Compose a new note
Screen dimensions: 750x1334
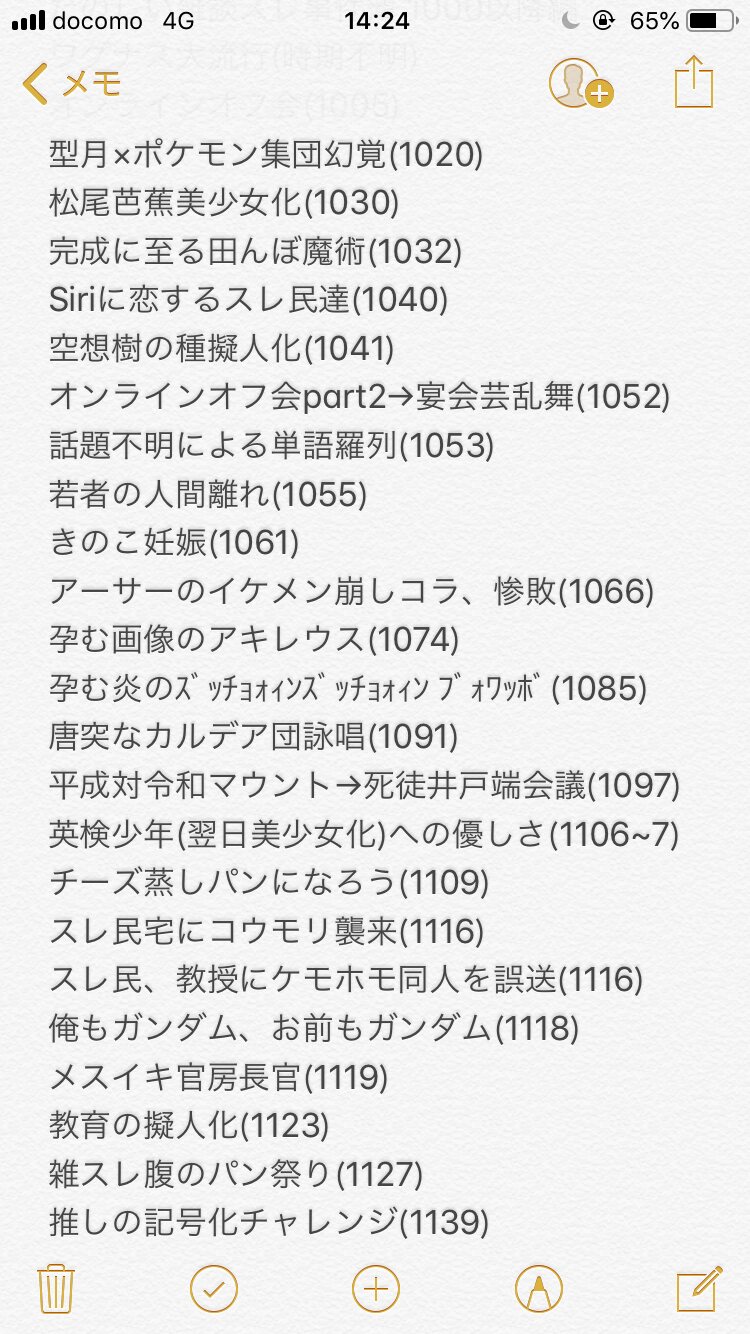(698, 1288)
